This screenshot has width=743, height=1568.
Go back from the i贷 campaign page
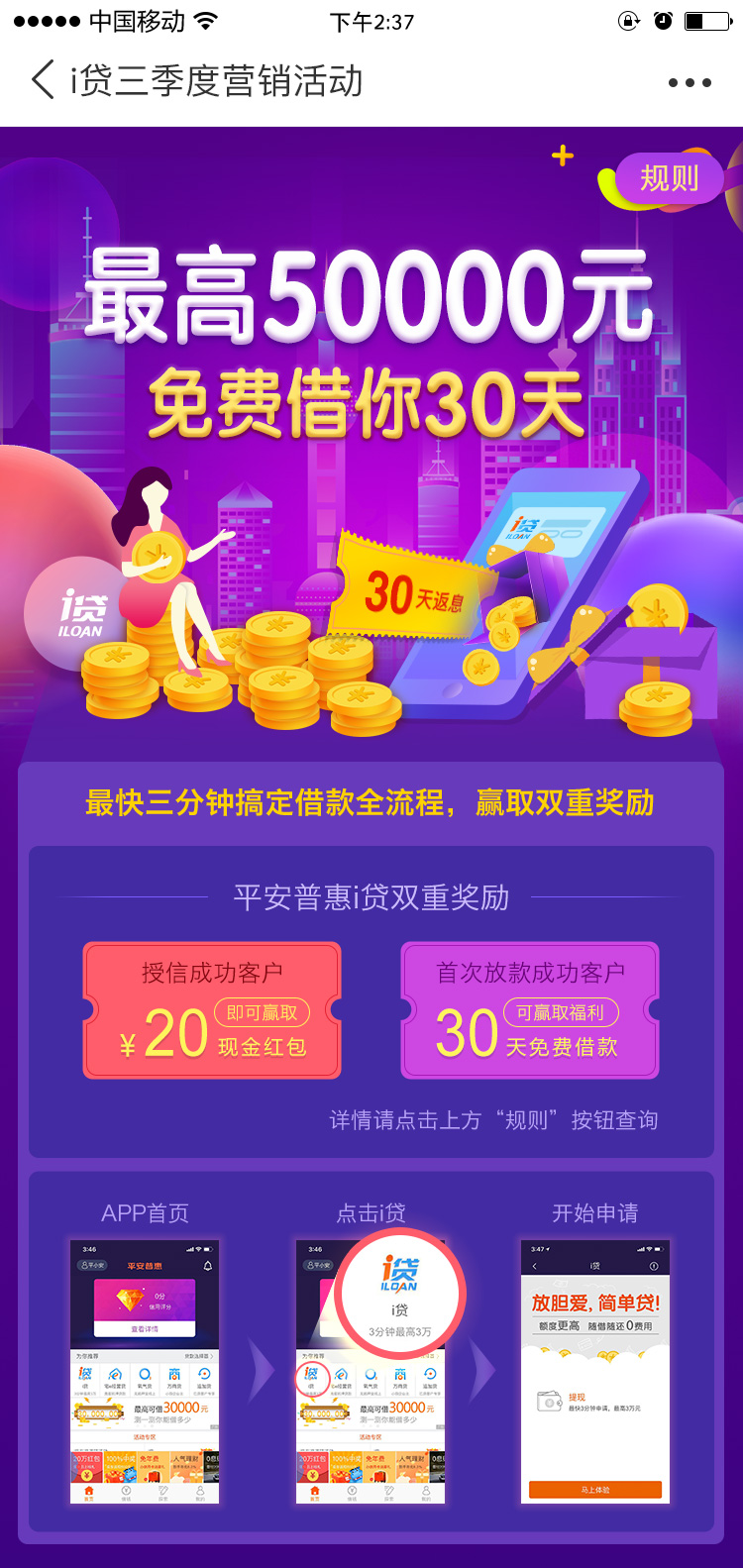43,81
